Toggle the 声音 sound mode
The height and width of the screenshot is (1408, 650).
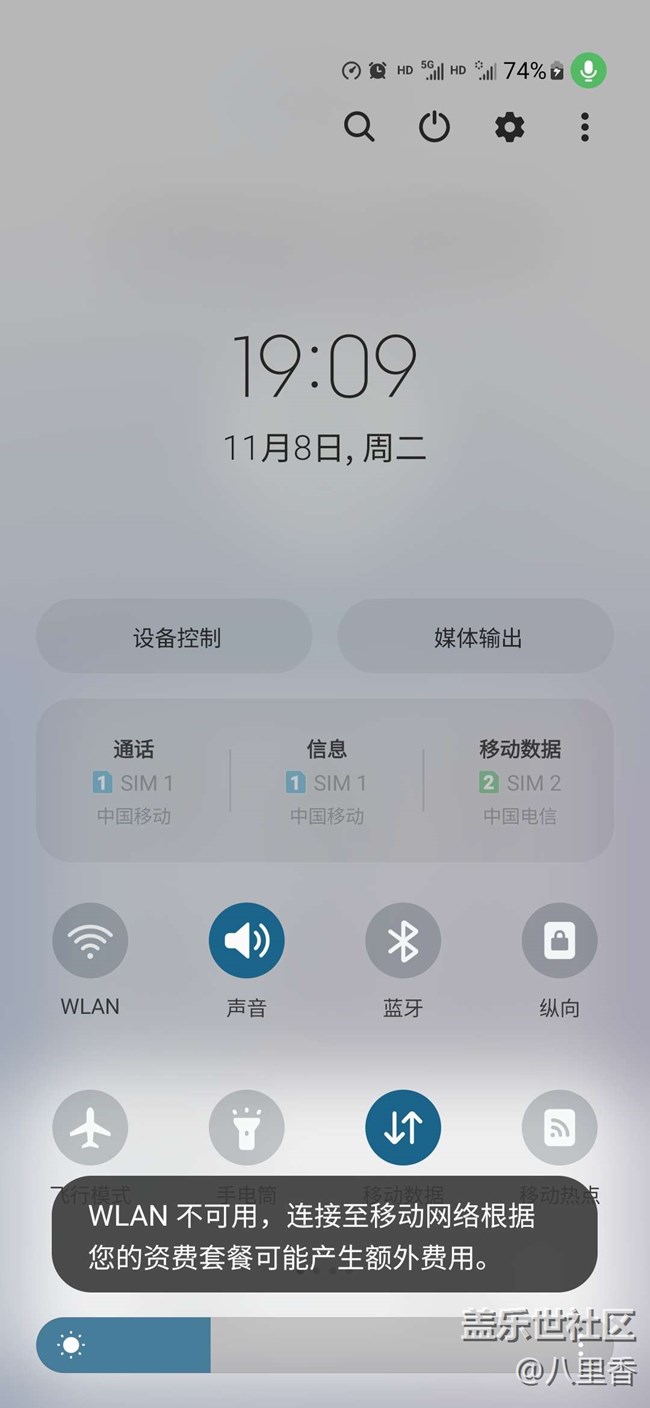click(246, 941)
